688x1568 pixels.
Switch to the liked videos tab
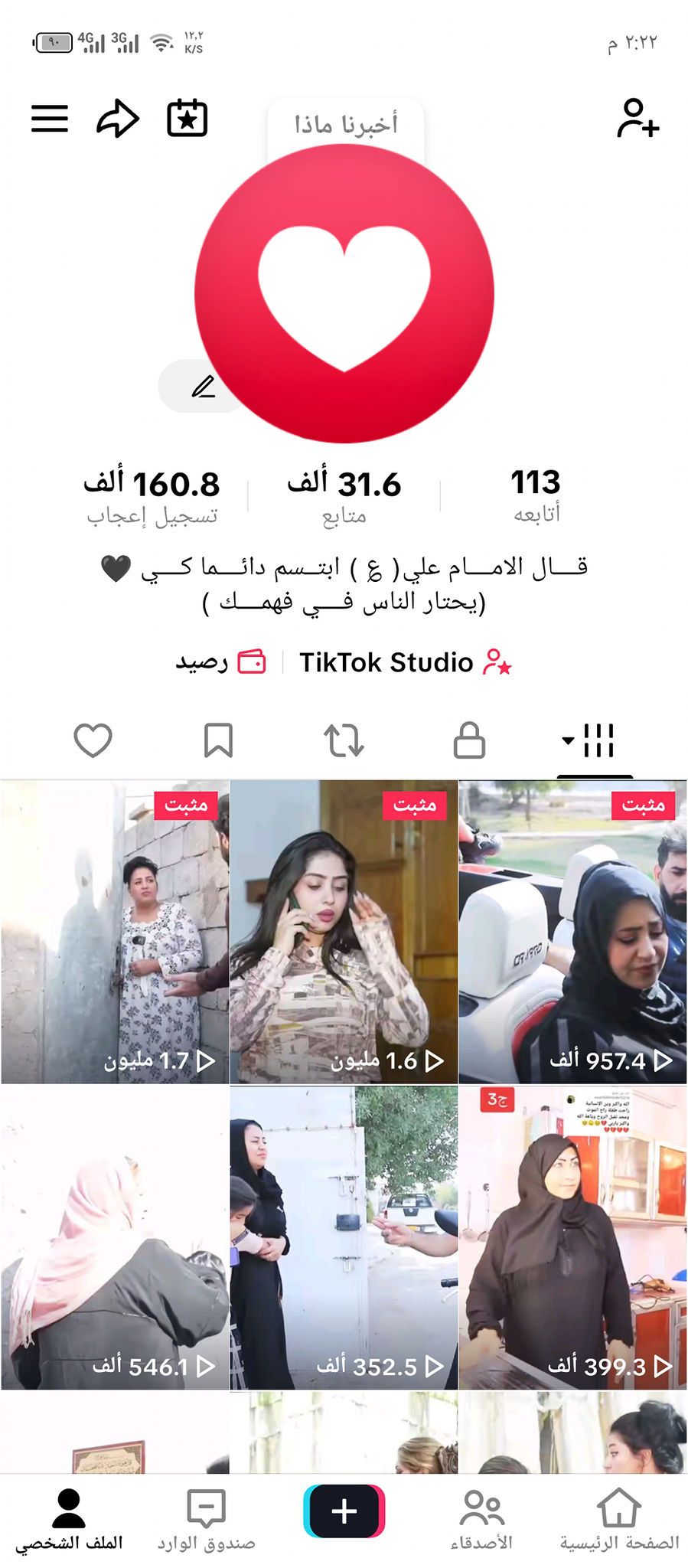click(x=93, y=740)
